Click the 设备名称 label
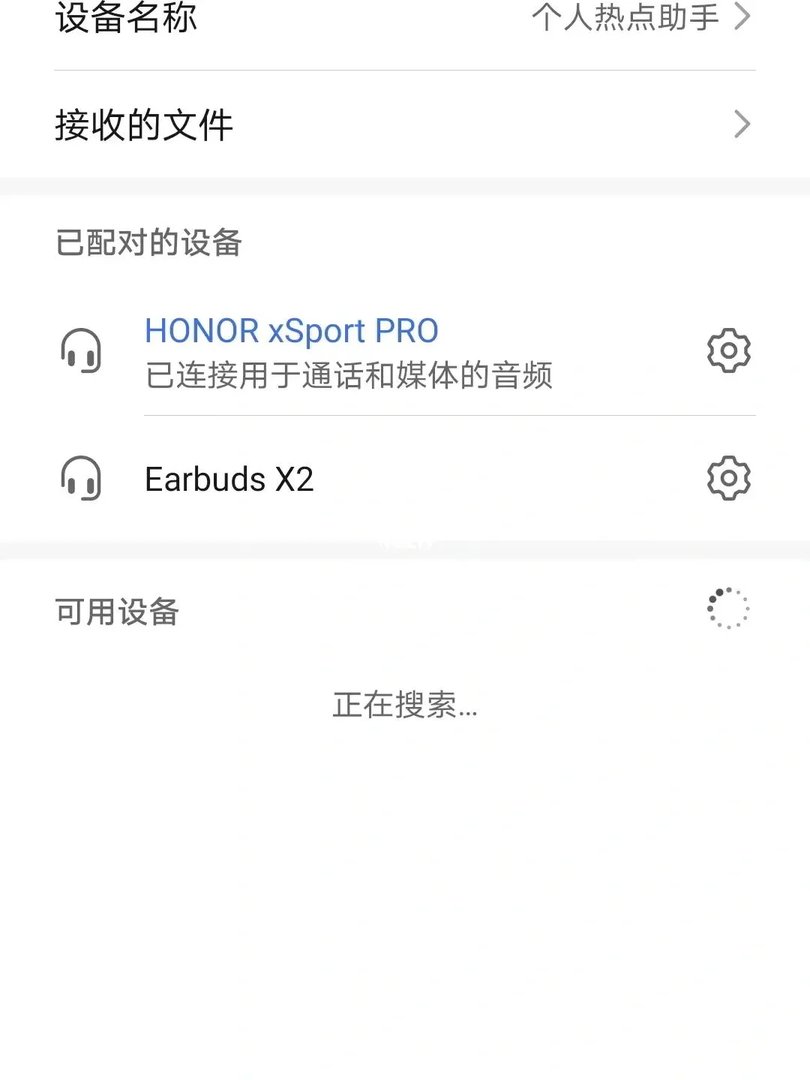Screen dimensions: 810x1080 click(124, 18)
